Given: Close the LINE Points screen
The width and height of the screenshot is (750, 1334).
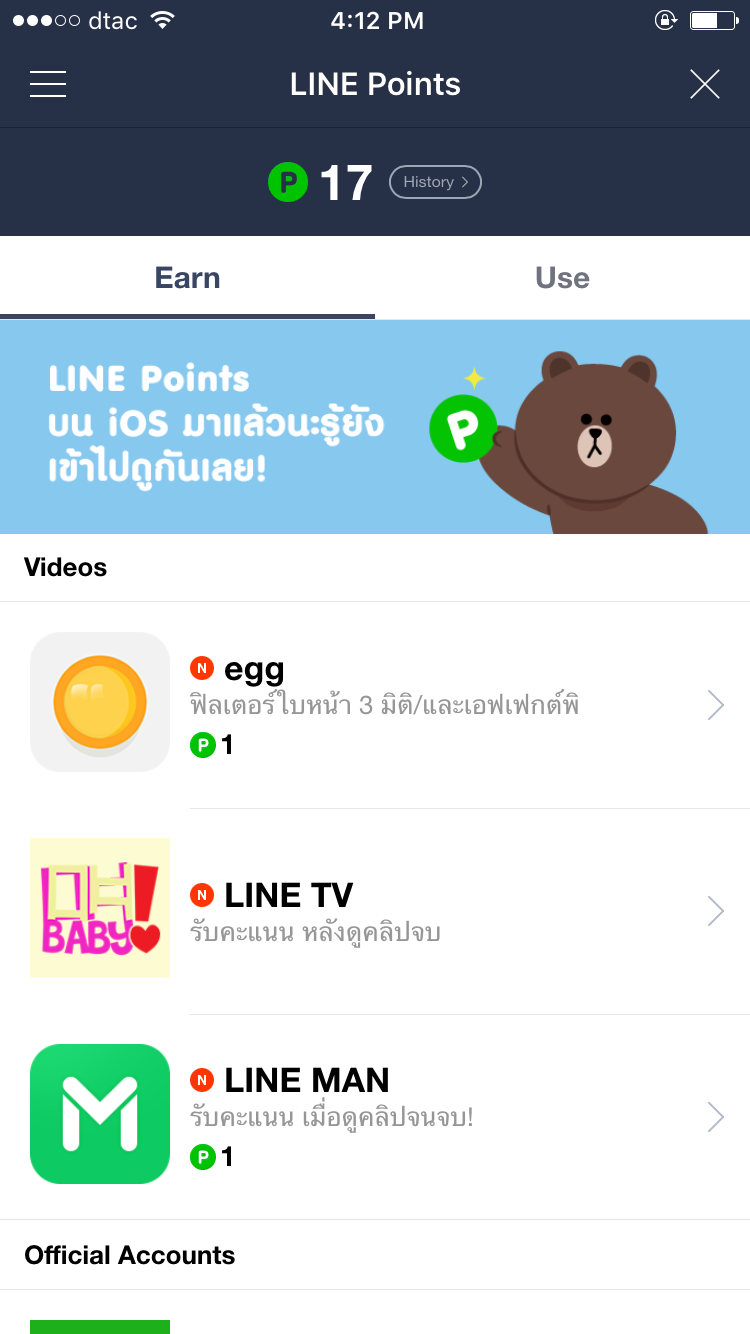Looking at the screenshot, I should tap(704, 84).
